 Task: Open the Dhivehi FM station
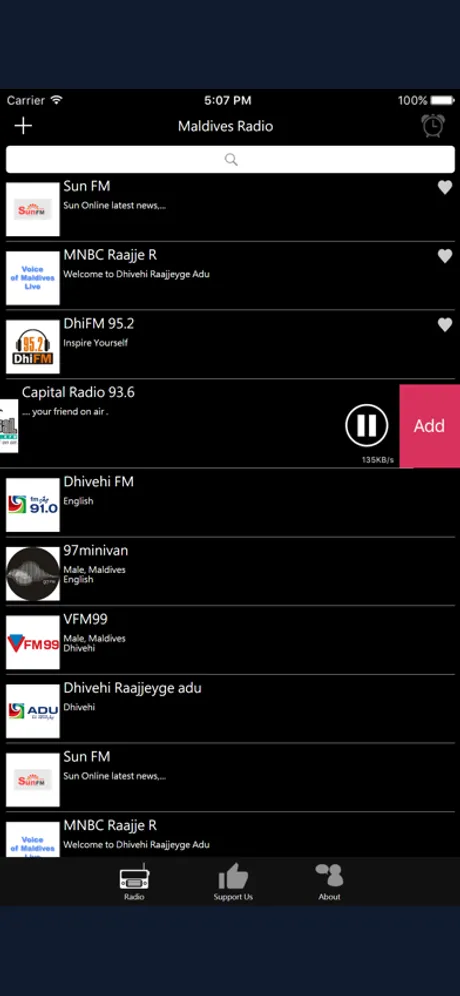click(x=230, y=503)
